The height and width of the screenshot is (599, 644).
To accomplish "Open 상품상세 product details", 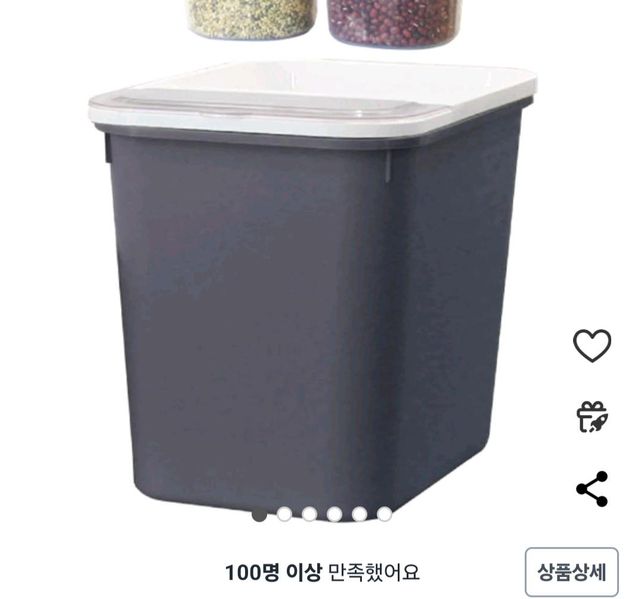I will [571, 572].
